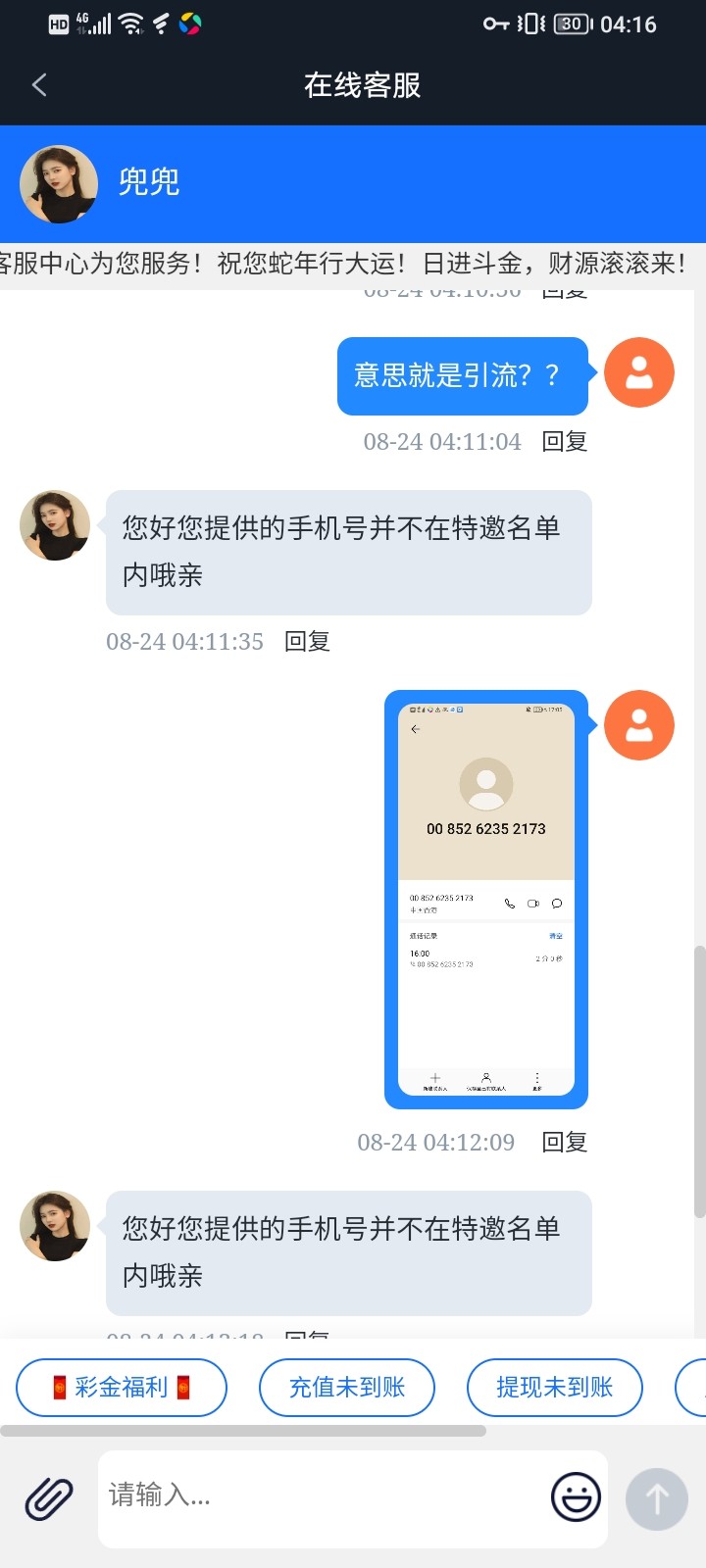Viewport: 706px width, 1568px height.
Task: Tap 回复 under the 04:11:35 agent message
Action: coord(307,641)
